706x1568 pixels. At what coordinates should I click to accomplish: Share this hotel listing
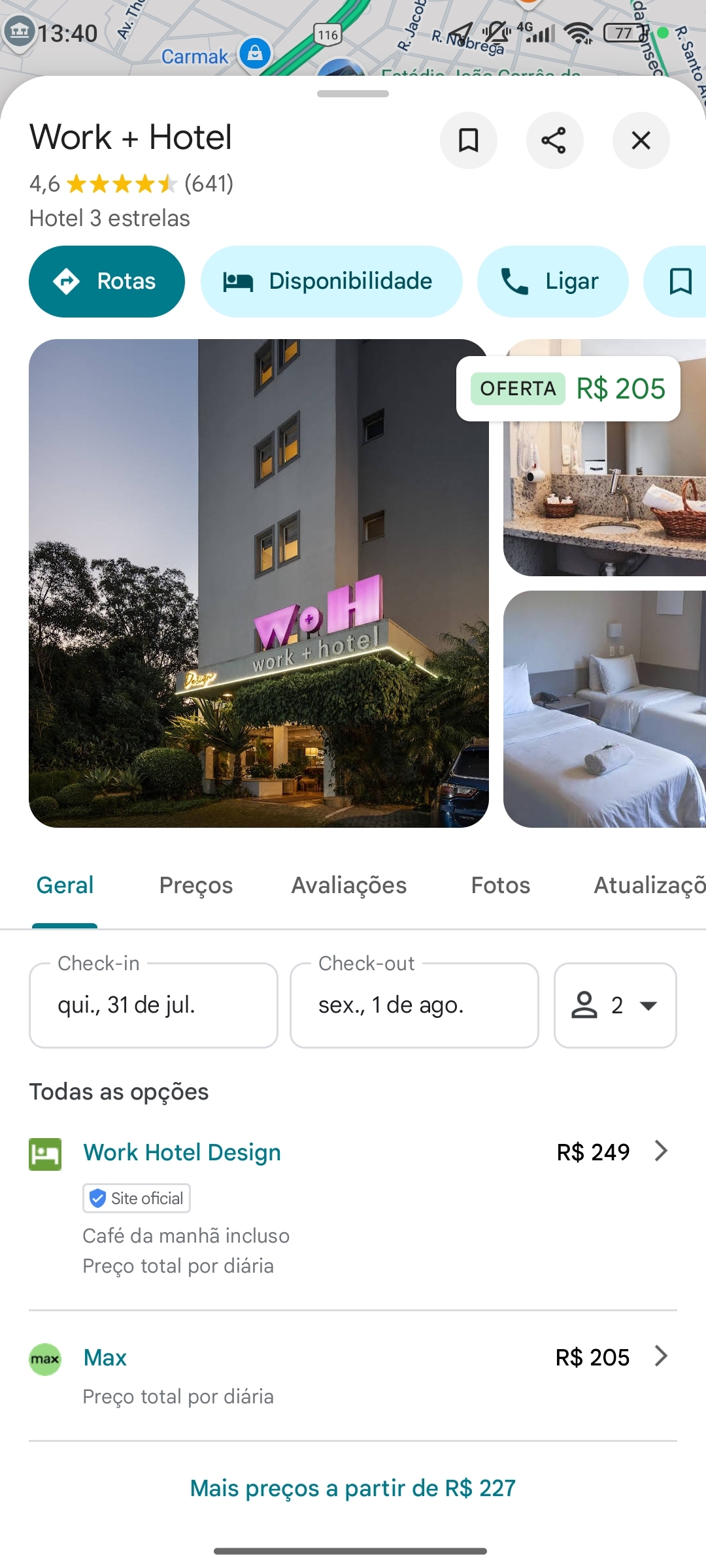pos(554,140)
